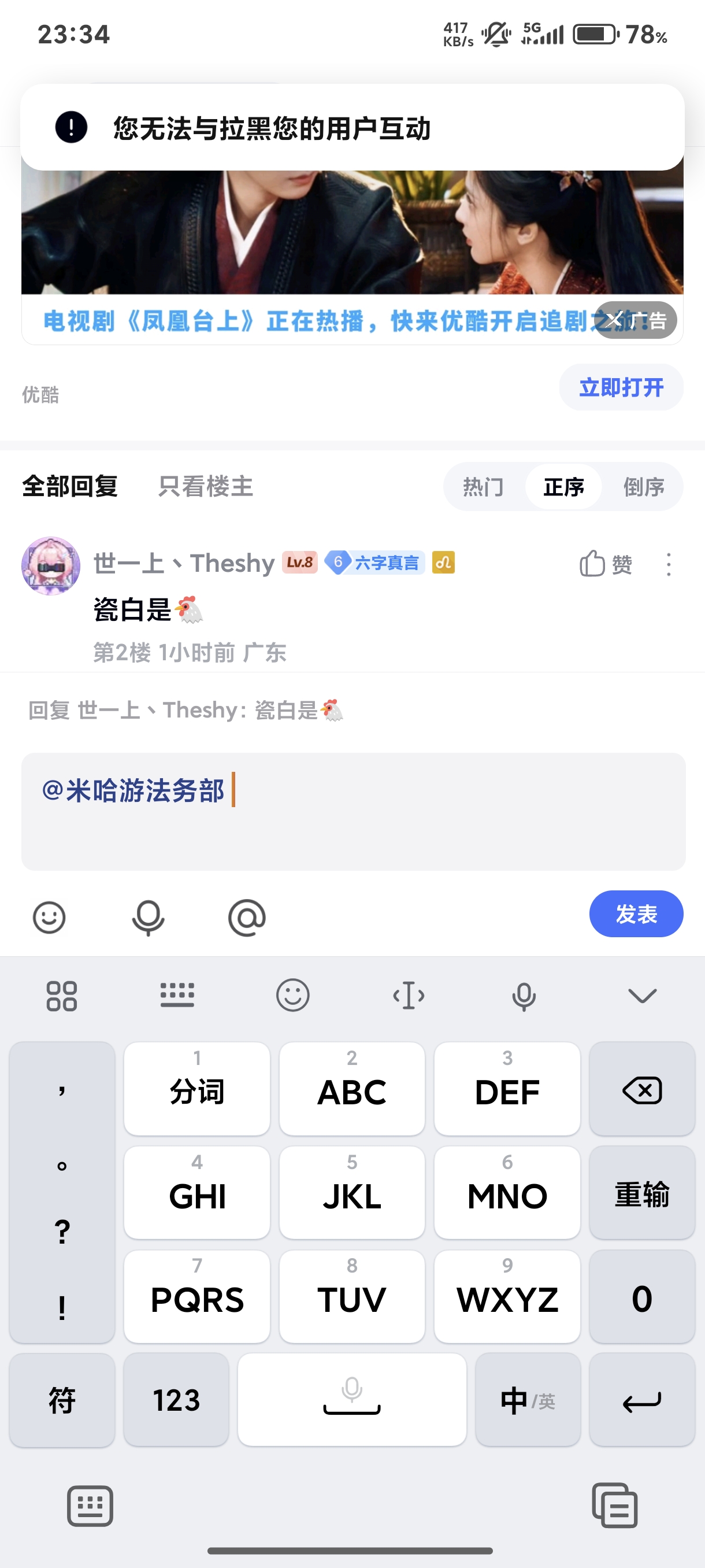Screen dimensions: 705x1568
Task: Tap the voice input icon beside emoji
Action: (148, 917)
